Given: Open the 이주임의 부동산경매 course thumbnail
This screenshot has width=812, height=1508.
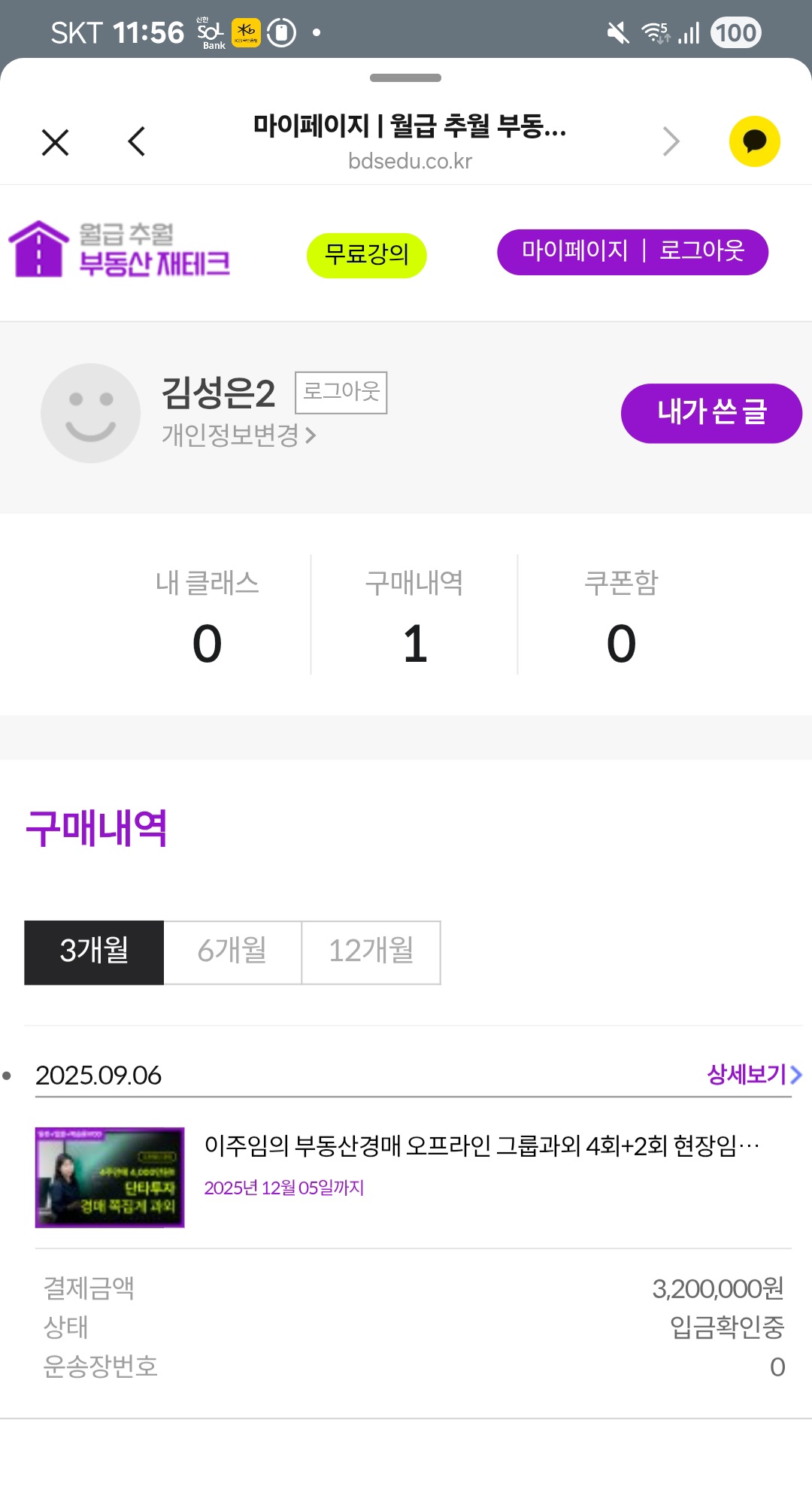Looking at the screenshot, I should [110, 1177].
